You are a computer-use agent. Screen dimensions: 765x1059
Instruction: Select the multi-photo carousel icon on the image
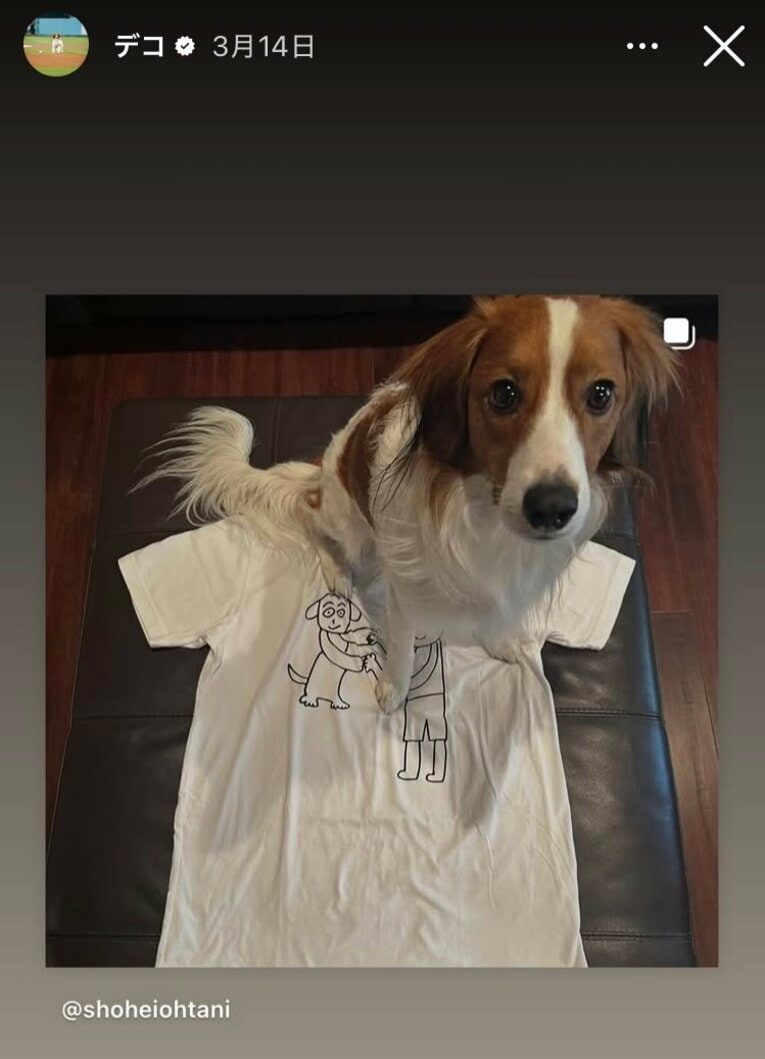click(x=680, y=328)
